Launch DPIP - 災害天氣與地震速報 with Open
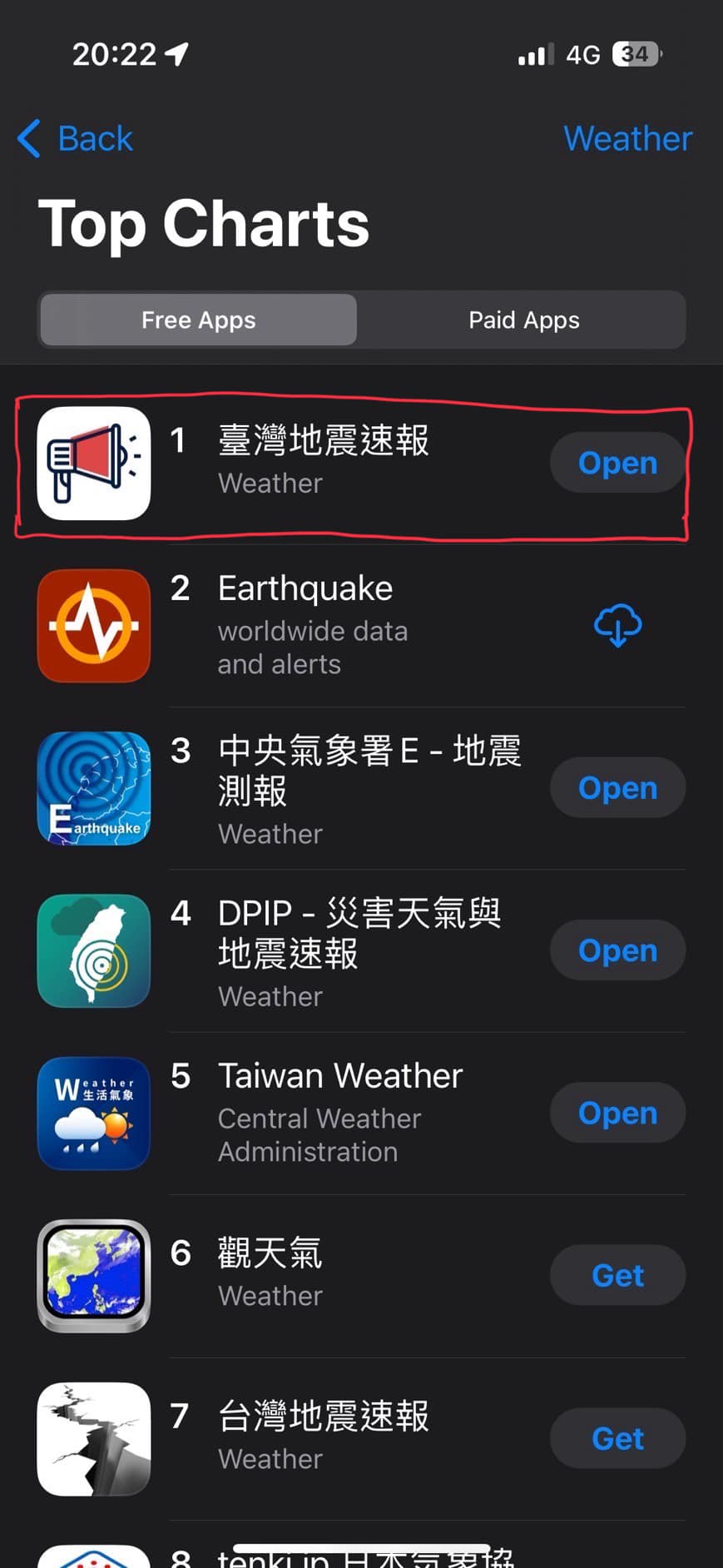 617,950
